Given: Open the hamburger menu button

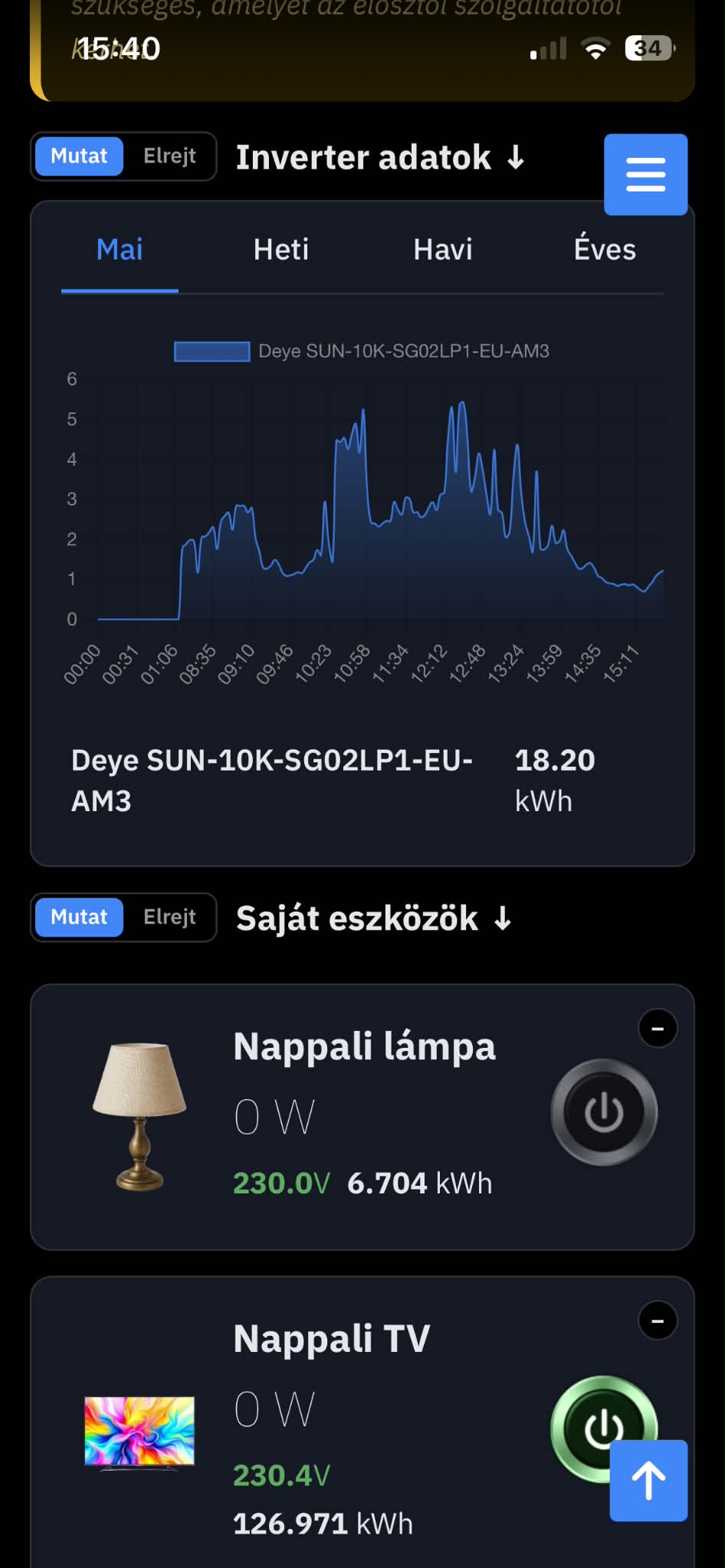Looking at the screenshot, I should pos(645,175).
